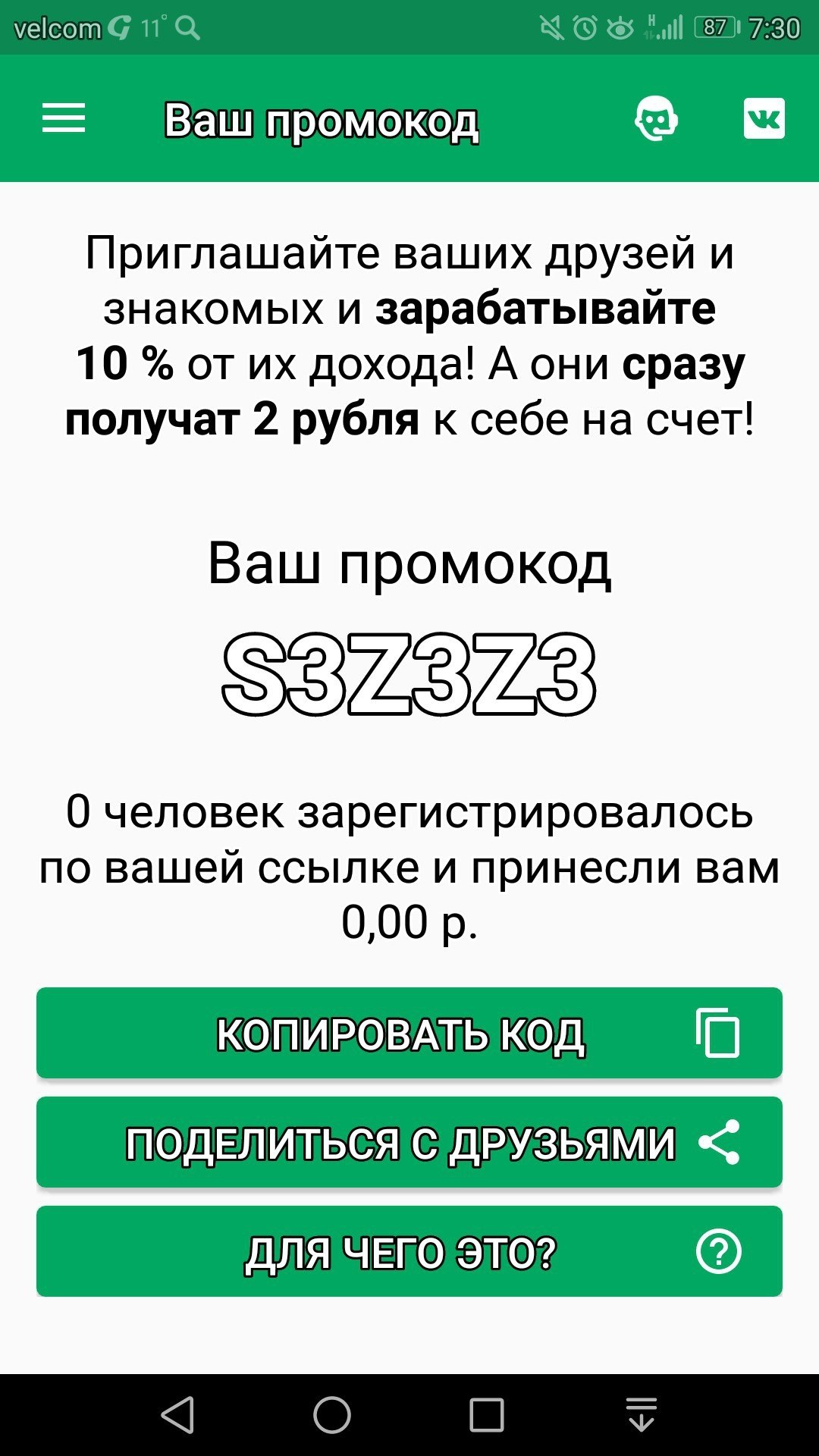
Task: Open the ДЛЯ ЧЕГО ЭТО? explanation
Action: pos(409,1251)
